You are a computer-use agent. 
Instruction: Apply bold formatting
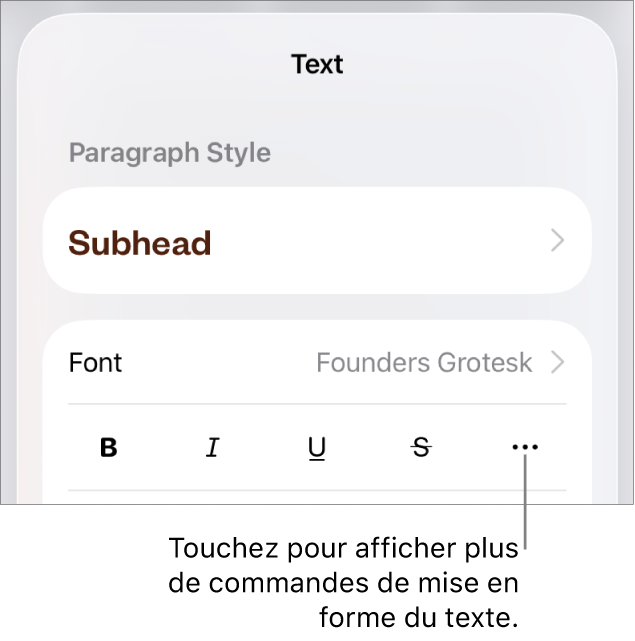pyautogui.click(x=109, y=448)
